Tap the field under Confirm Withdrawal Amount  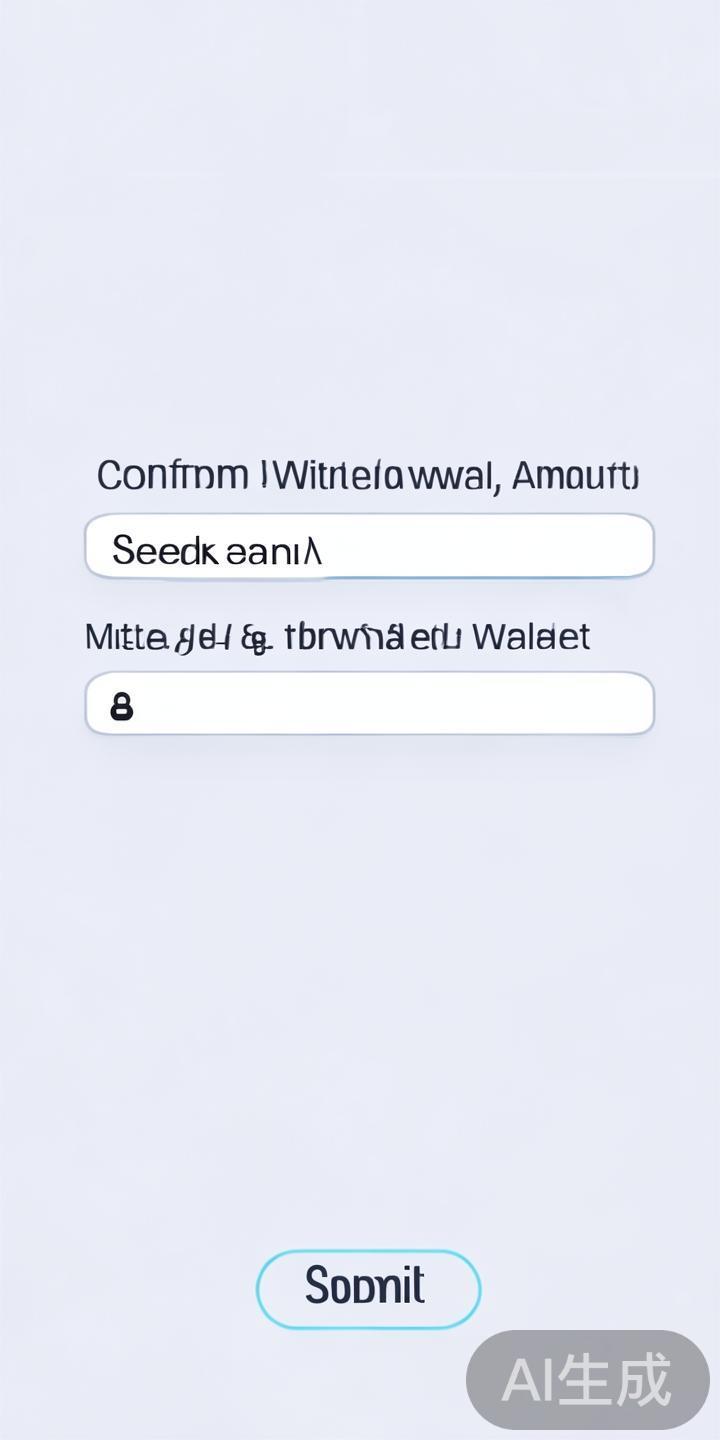tap(369, 547)
